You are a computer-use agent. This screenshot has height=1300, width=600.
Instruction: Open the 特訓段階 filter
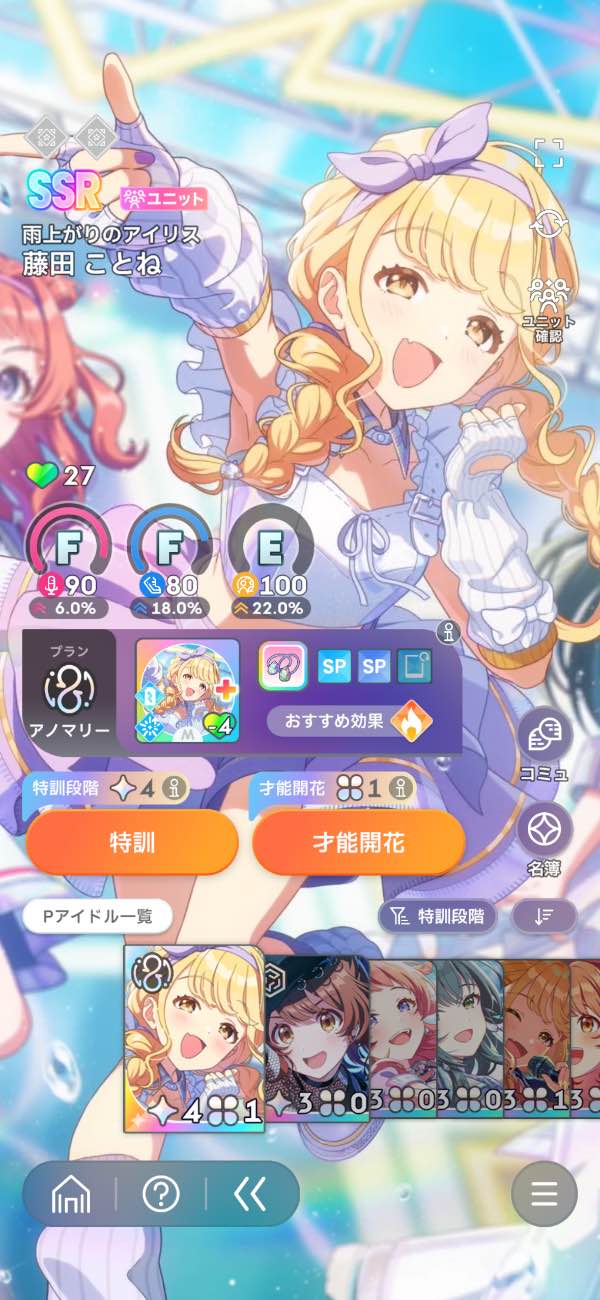(437, 915)
